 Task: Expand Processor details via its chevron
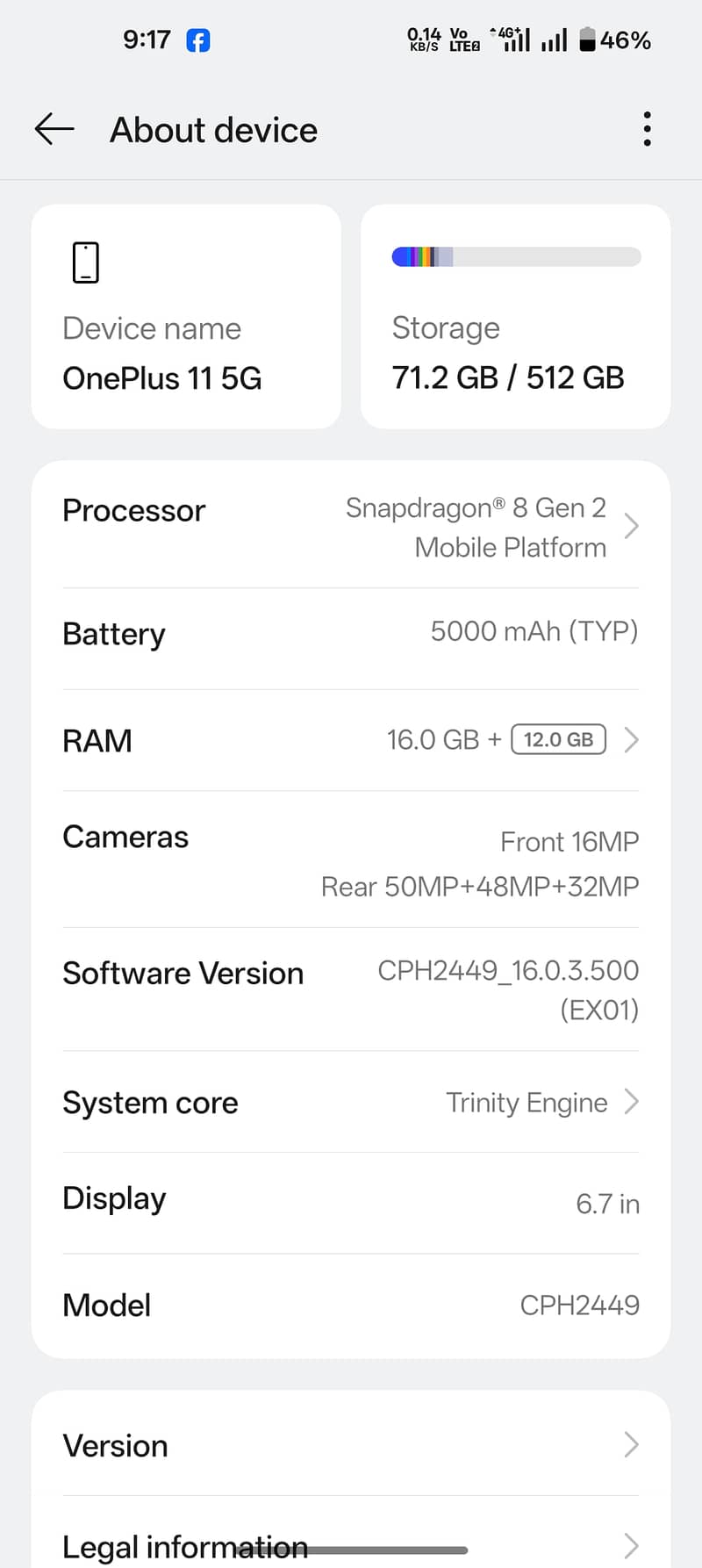pos(631,526)
